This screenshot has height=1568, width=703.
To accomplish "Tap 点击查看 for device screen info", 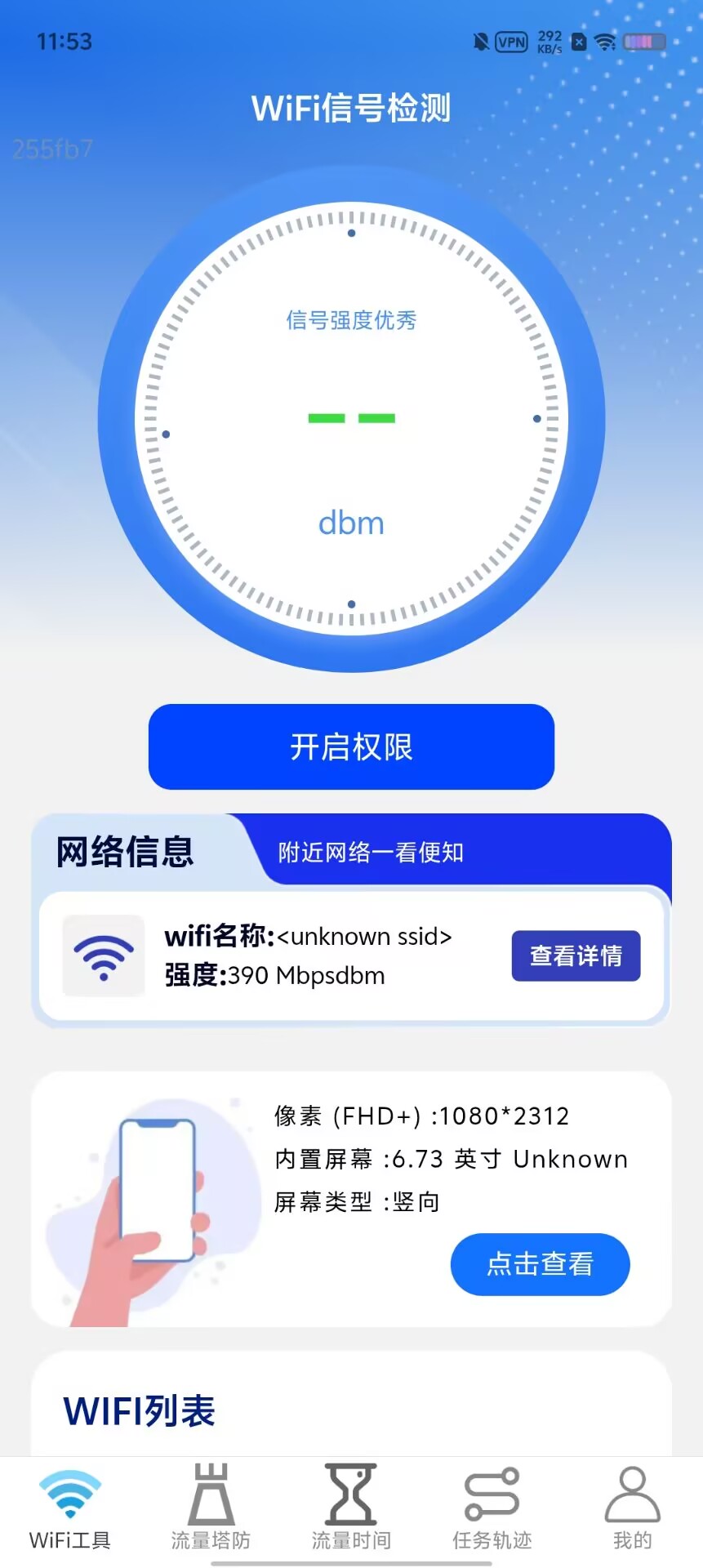I will pyautogui.click(x=540, y=1263).
